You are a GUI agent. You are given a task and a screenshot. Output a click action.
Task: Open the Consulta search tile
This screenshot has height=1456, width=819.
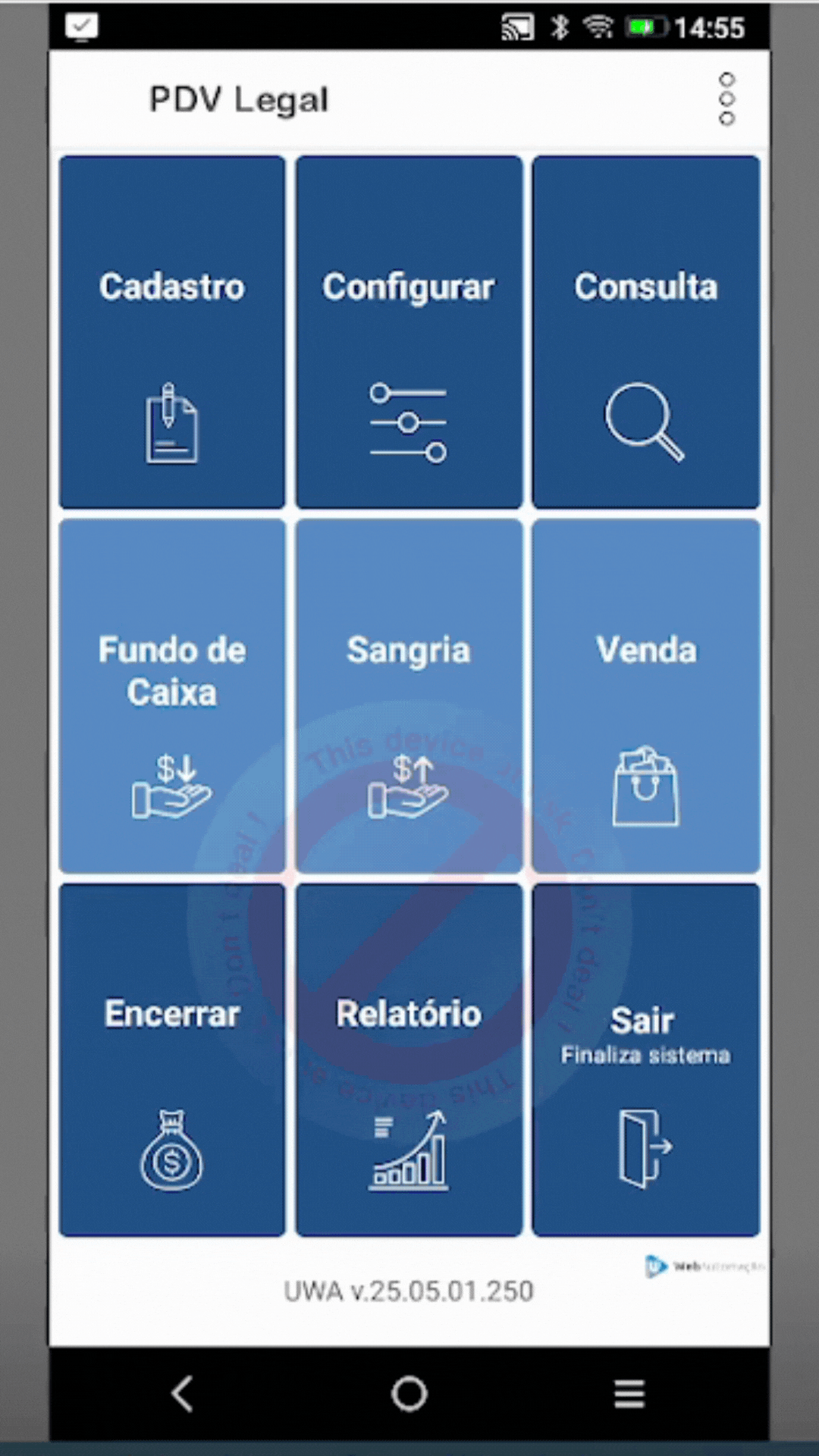click(645, 332)
